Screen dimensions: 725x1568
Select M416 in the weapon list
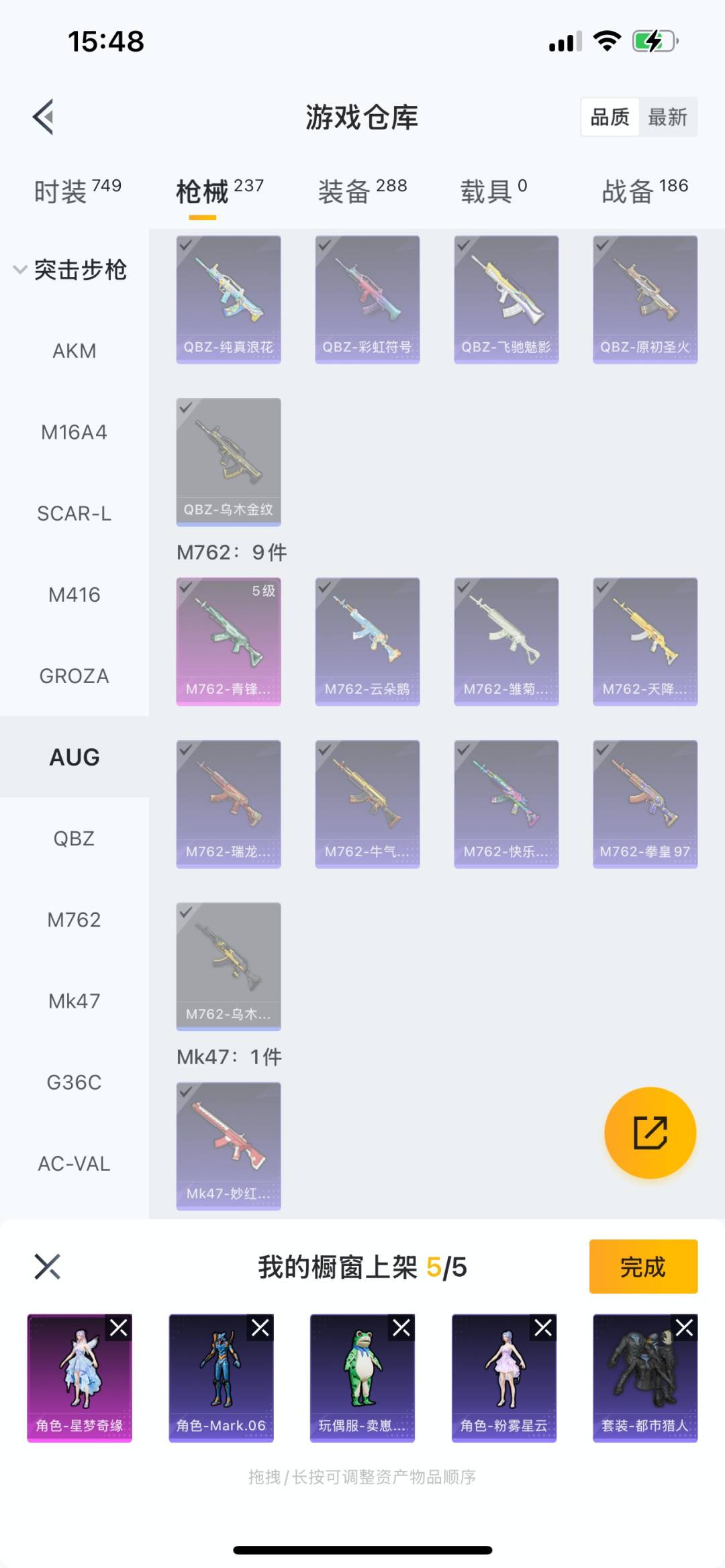pyautogui.click(x=74, y=594)
